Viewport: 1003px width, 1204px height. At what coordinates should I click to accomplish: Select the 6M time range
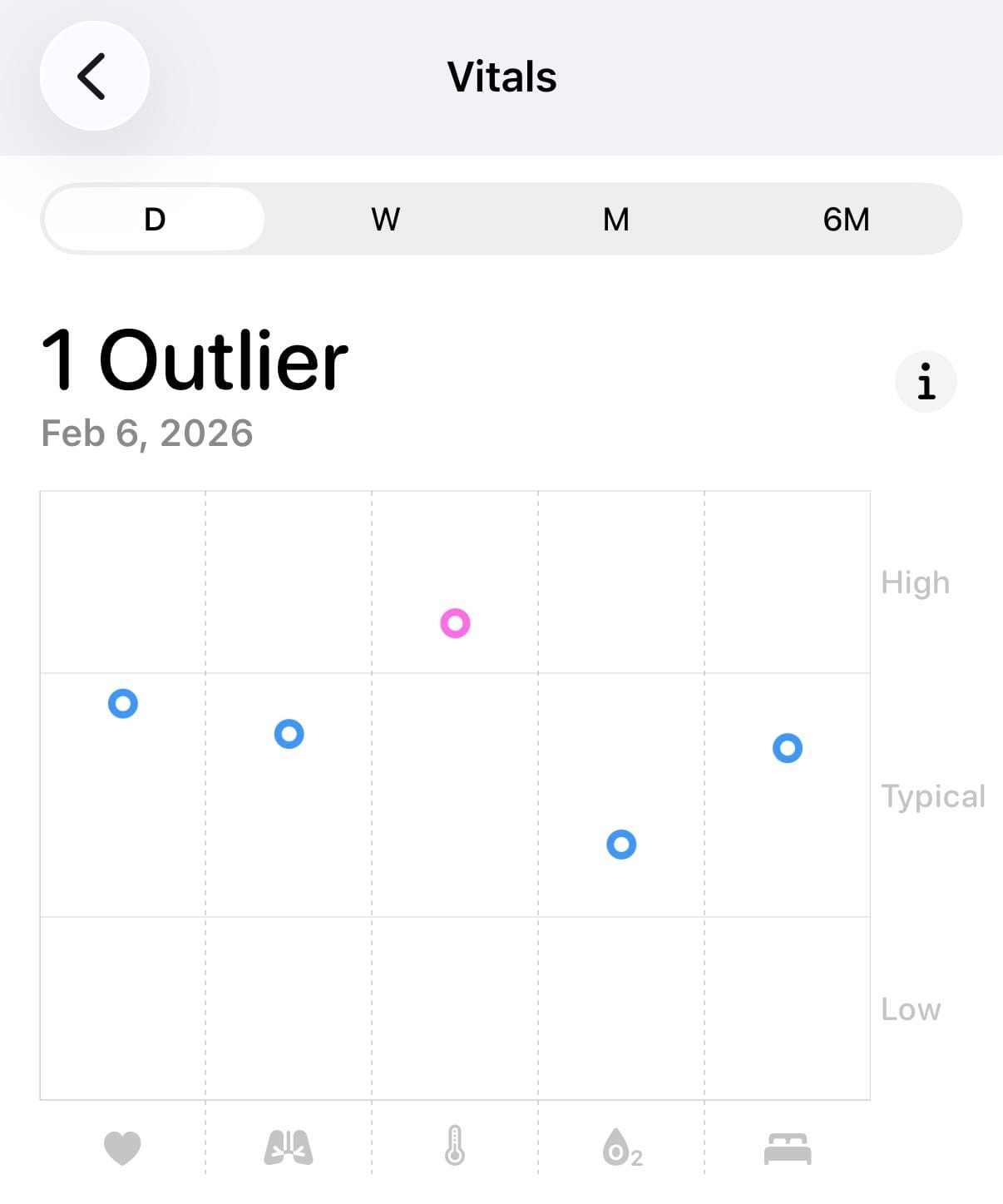(x=846, y=220)
